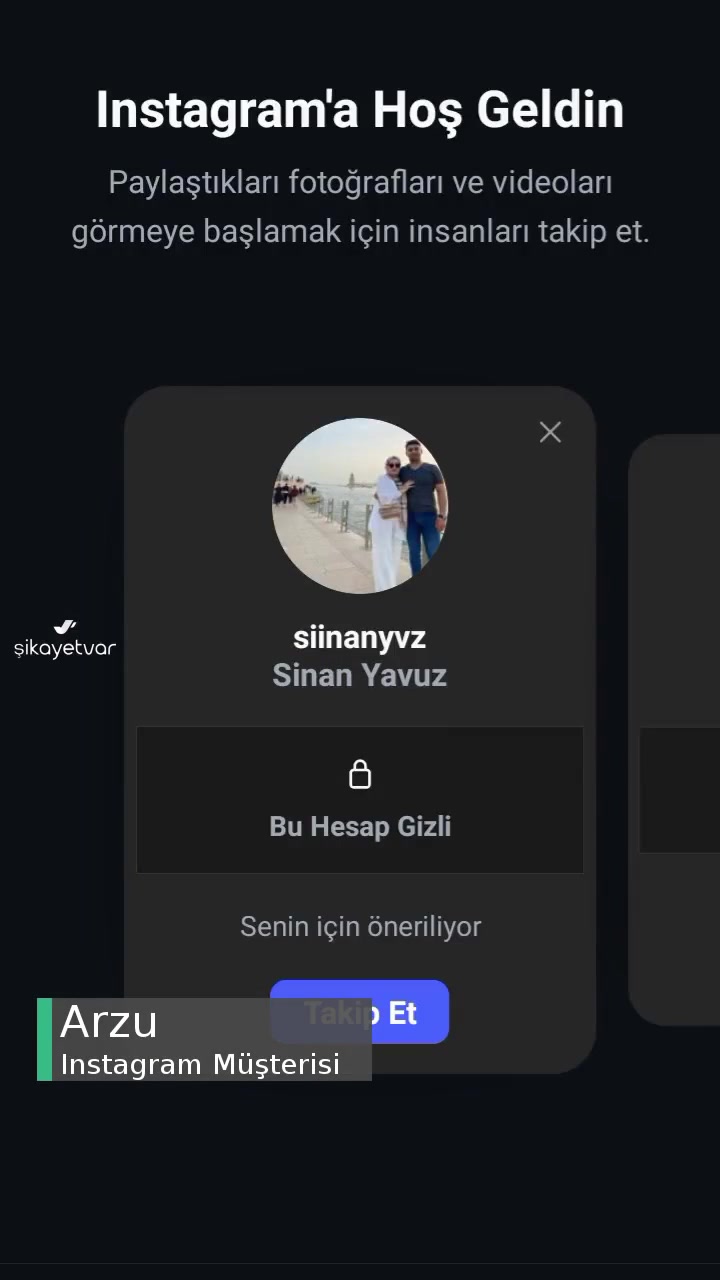Tap the Instagram'a Hoş Geldin heading
Screen dimensions: 720x1280
point(360,108)
